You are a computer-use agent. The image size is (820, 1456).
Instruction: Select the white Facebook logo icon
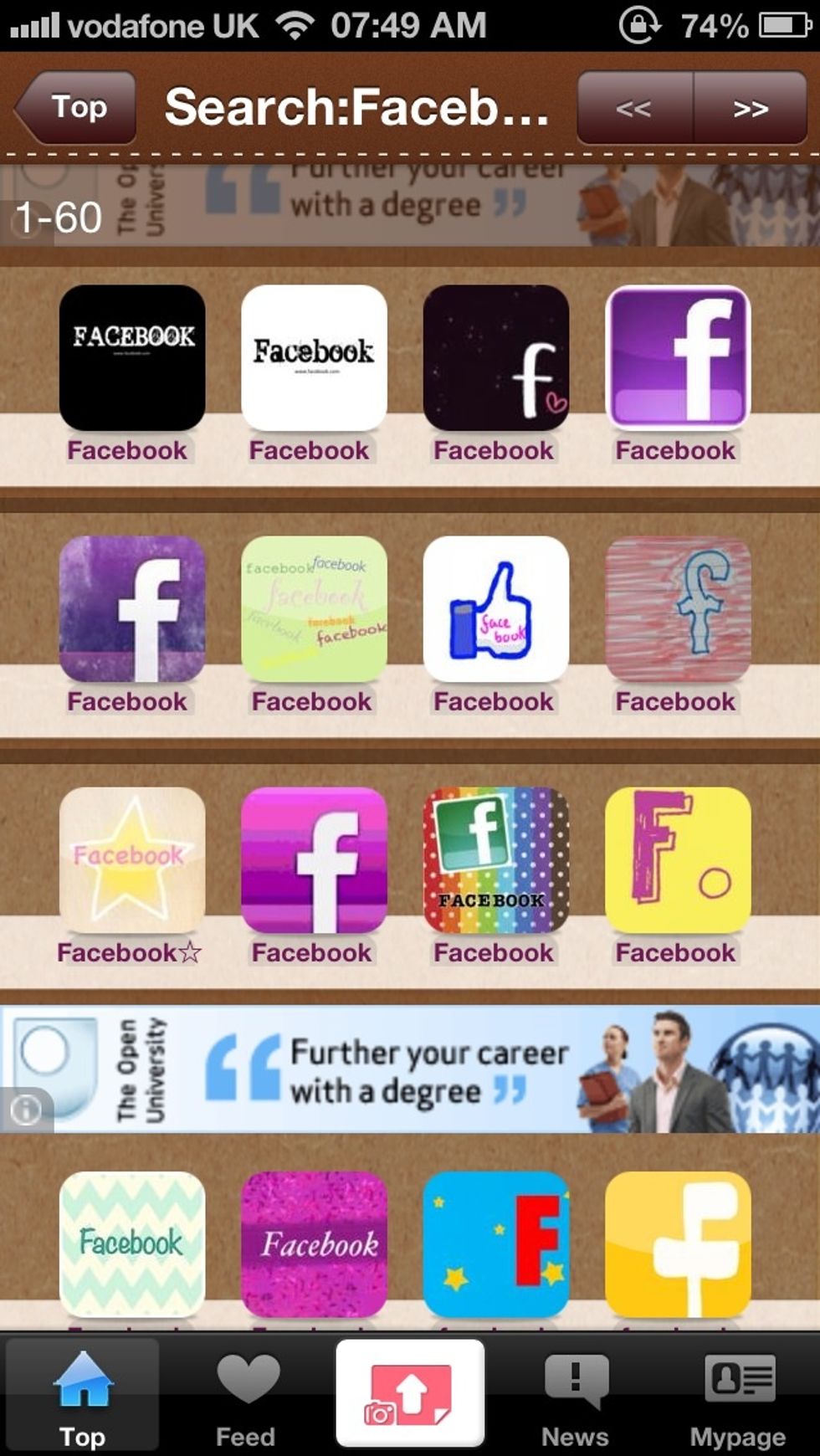tap(314, 356)
